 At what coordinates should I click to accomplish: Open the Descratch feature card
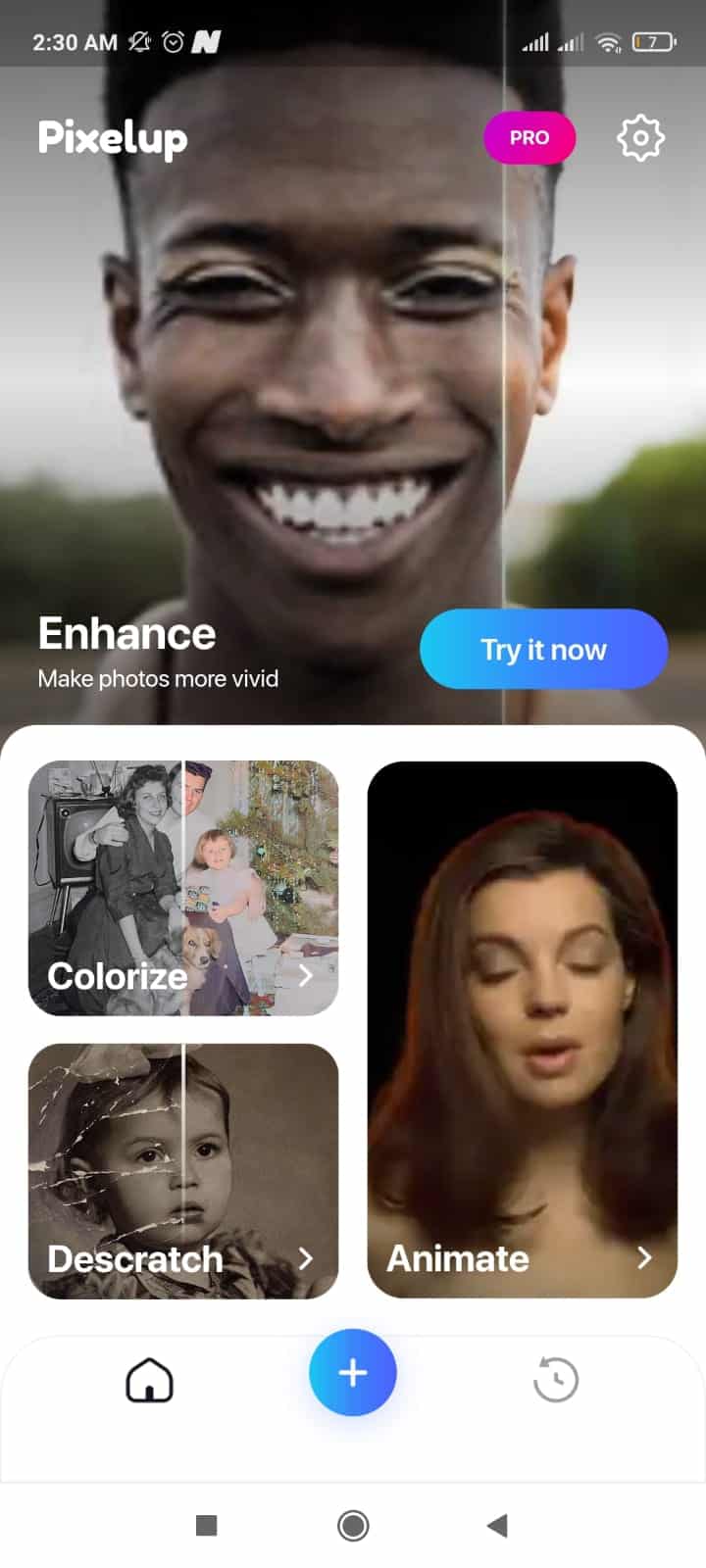[183, 1170]
